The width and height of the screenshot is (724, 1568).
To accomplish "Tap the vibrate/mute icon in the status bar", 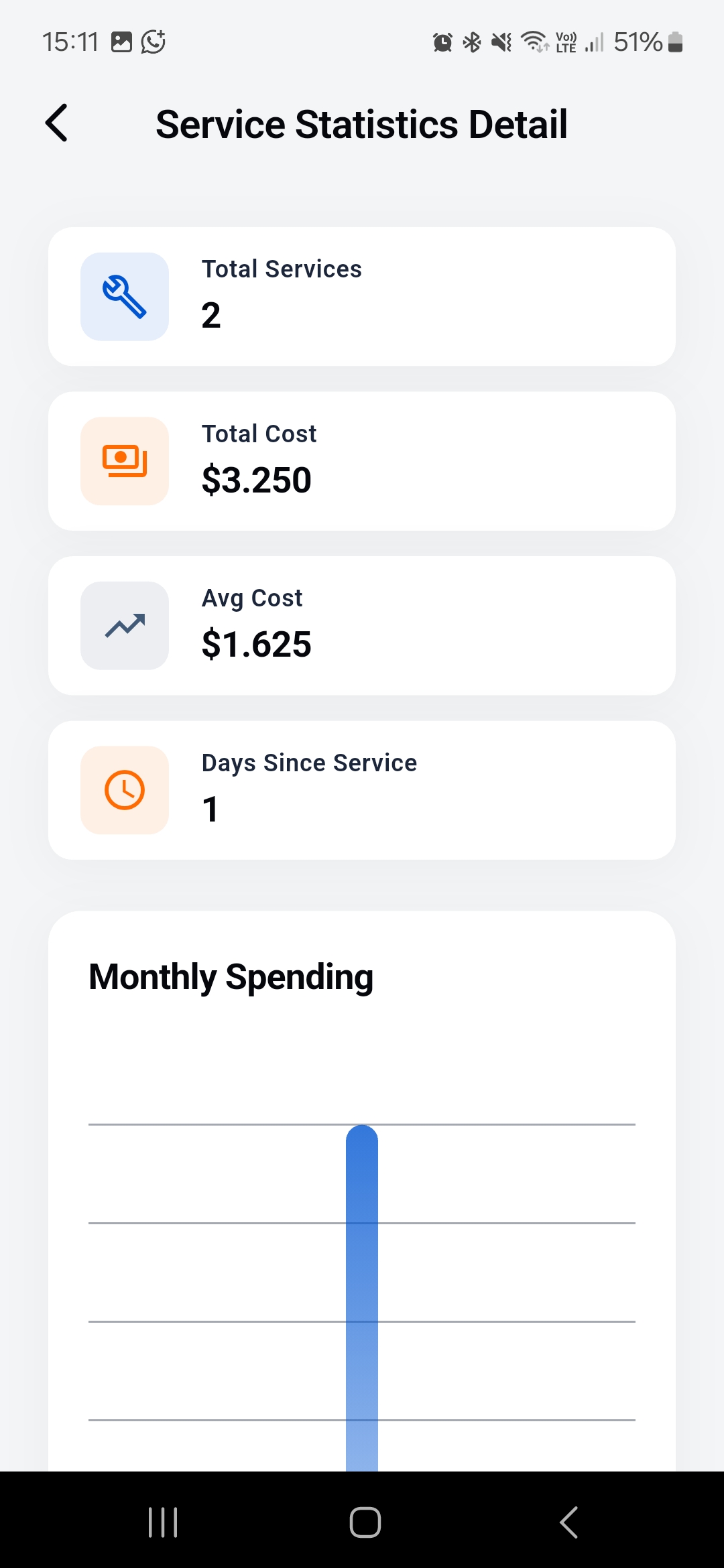I will tap(501, 42).
